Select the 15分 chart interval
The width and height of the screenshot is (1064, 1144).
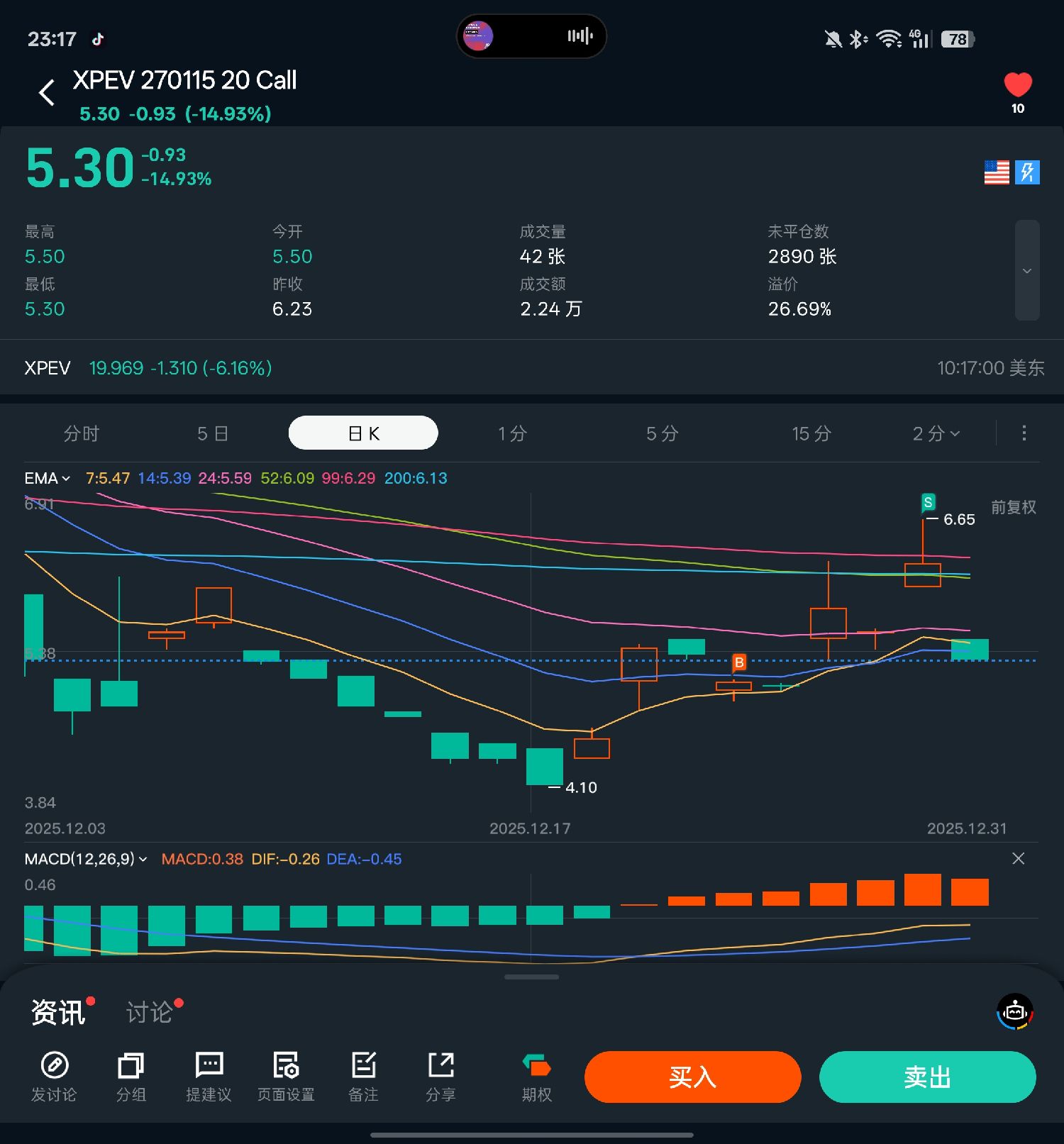point(811,433)
